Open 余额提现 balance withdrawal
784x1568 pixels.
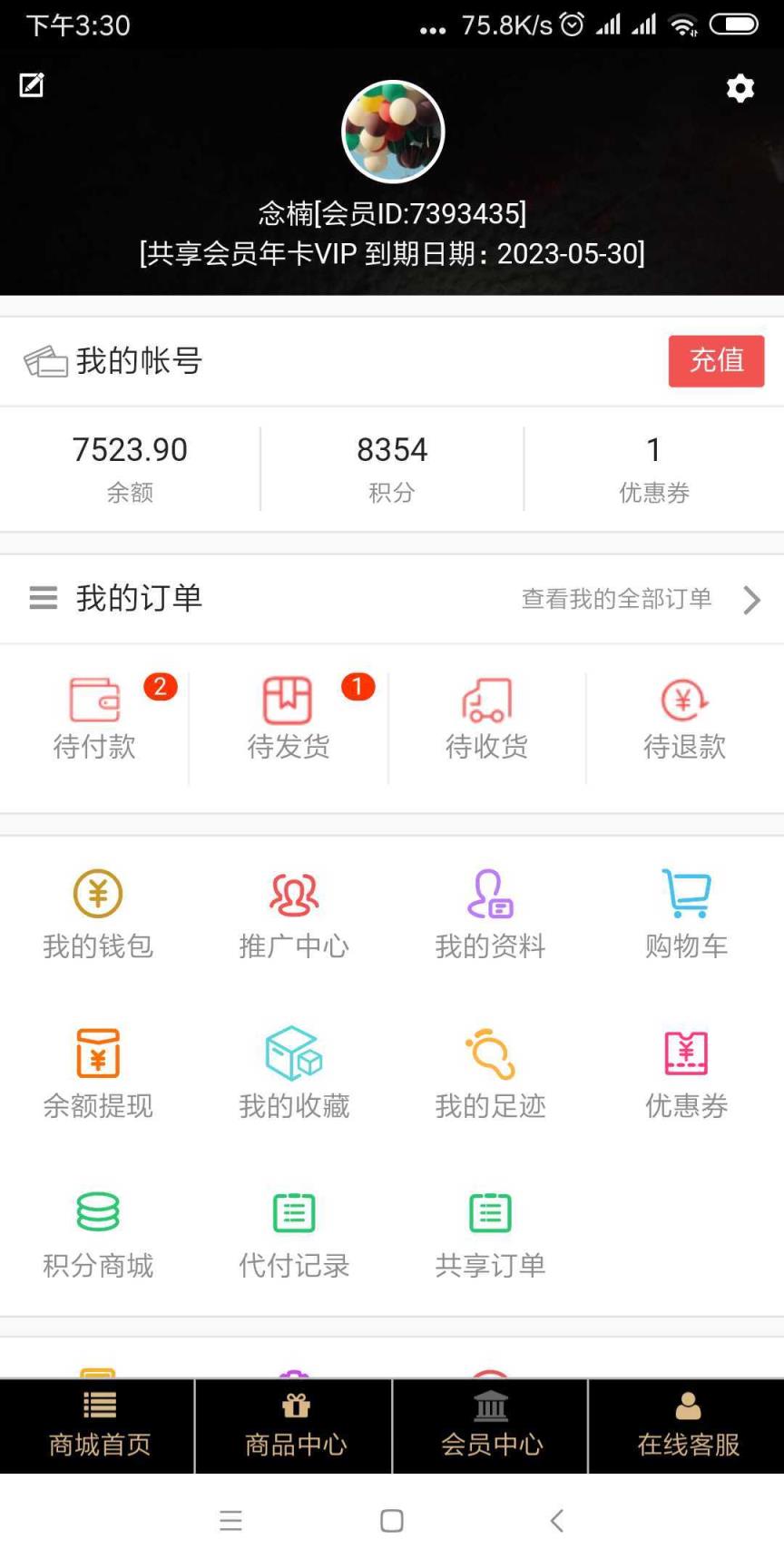point(98,1071)
